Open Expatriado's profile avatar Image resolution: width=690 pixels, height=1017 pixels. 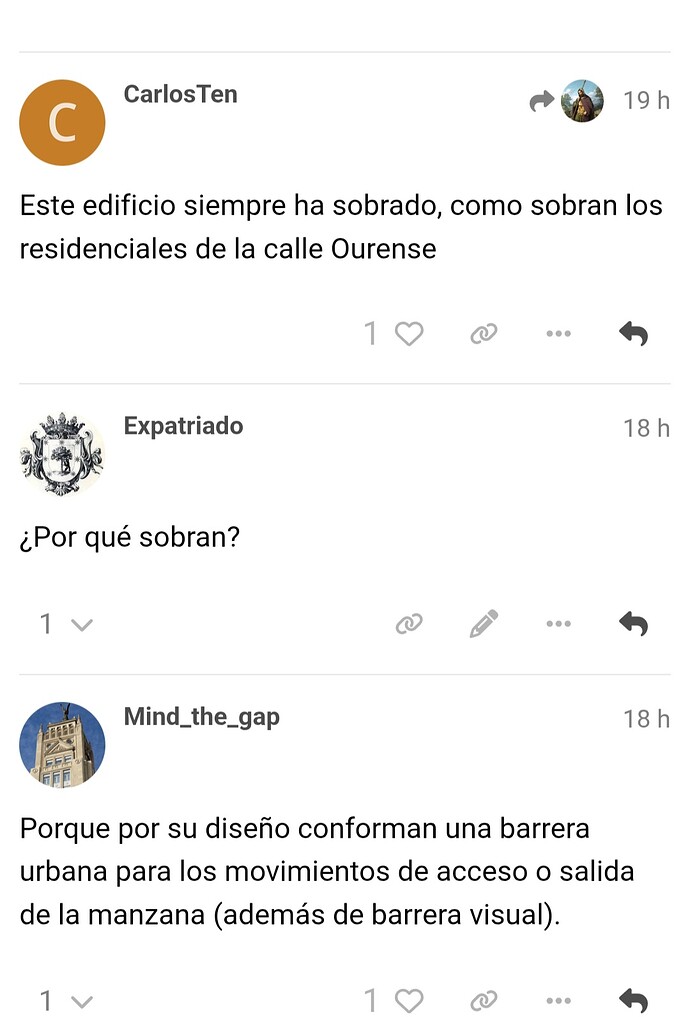tap(62, 454)
